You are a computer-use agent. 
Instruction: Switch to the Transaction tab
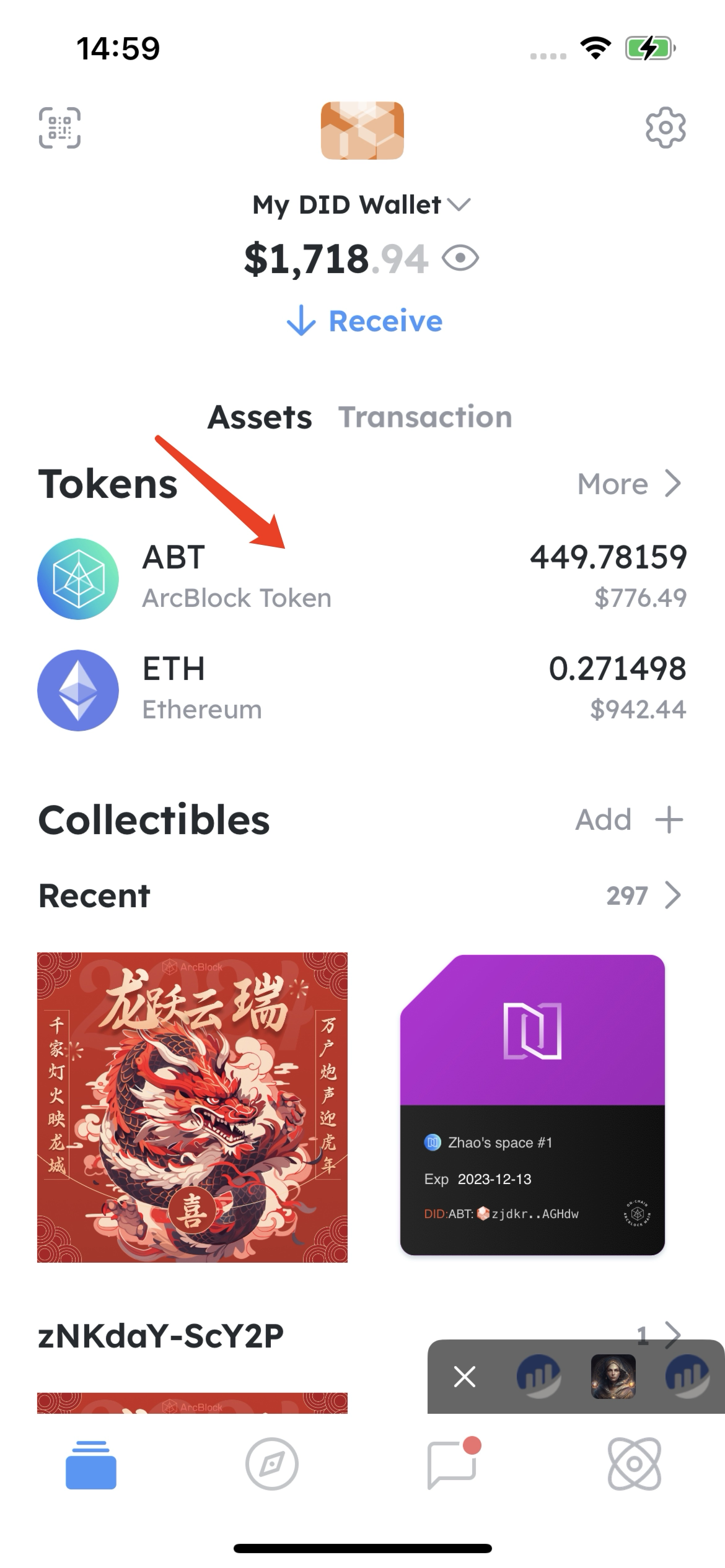pyautogui.click(x=425, y=417)
